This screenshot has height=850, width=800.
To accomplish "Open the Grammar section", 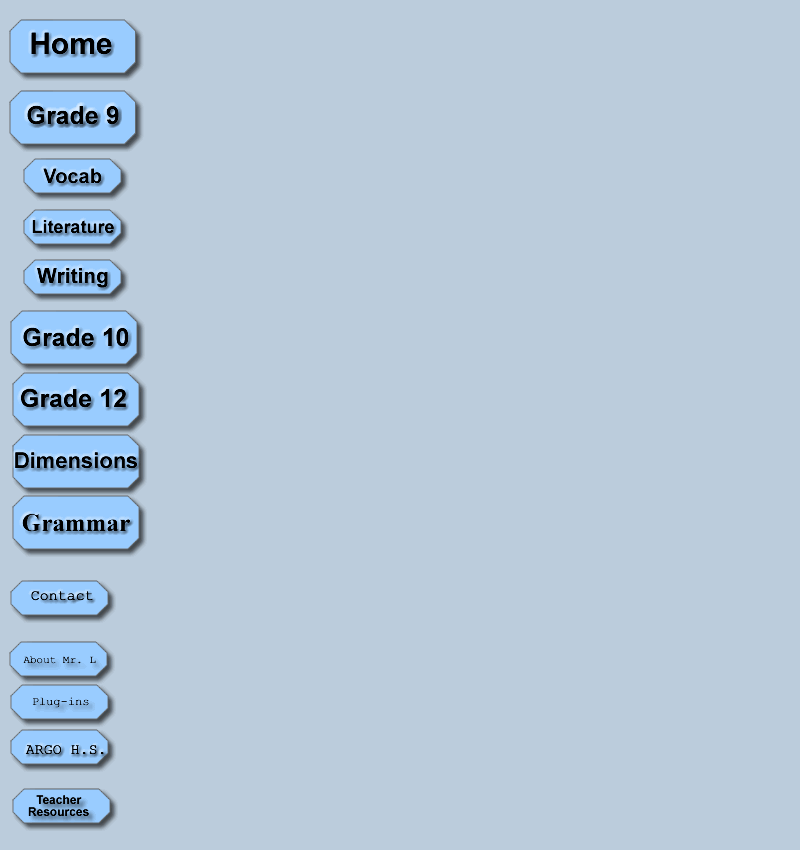I will click(x=76, y=523).
